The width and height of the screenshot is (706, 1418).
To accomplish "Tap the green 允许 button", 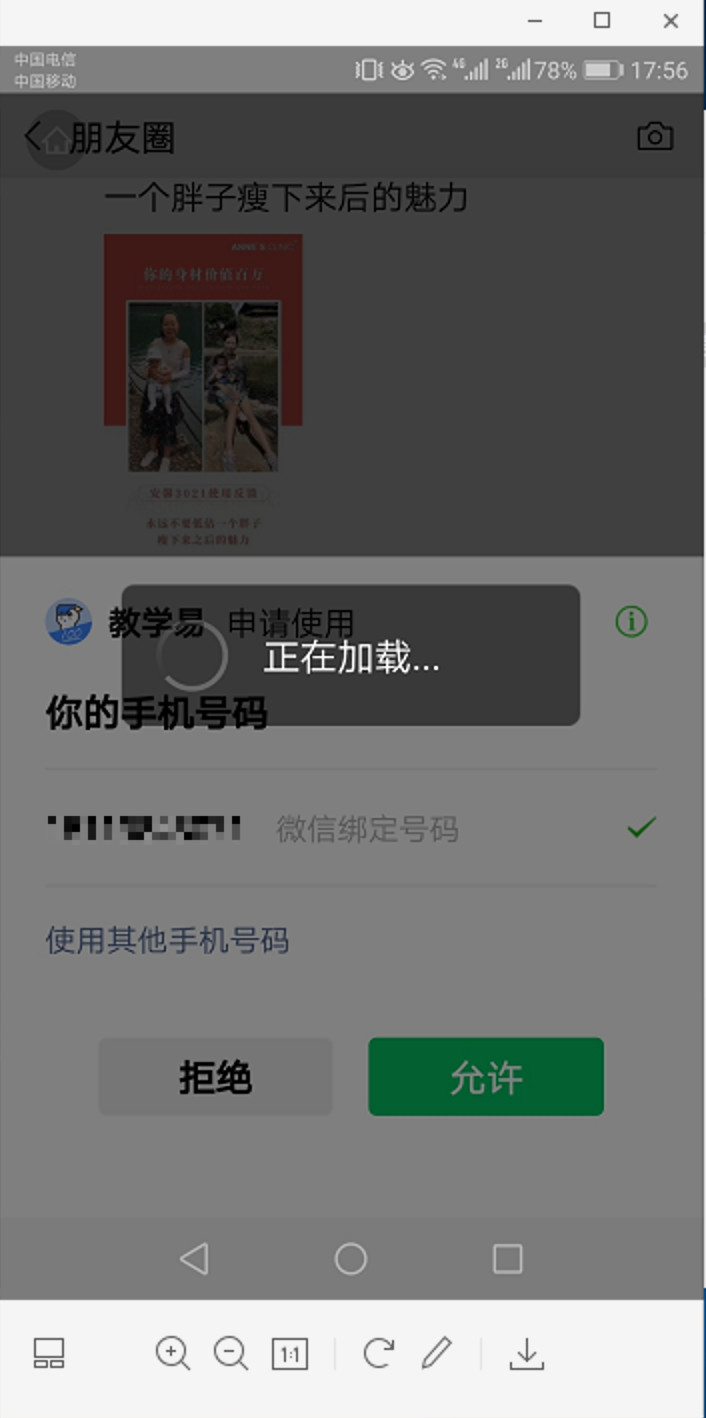I will 486,1077.
